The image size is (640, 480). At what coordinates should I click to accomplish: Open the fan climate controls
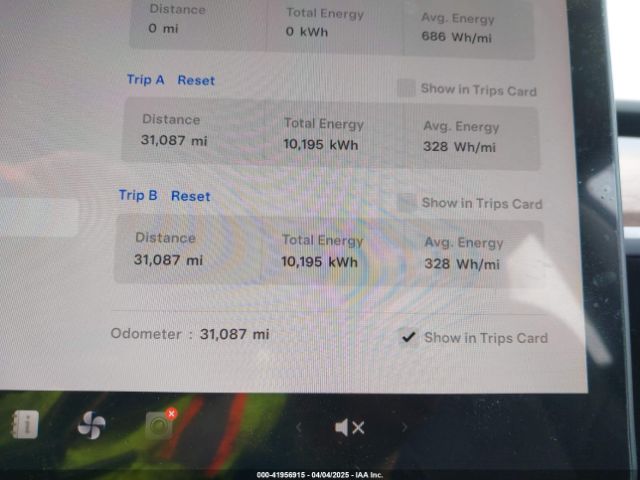pyautogui.click(x=91, y=425)
